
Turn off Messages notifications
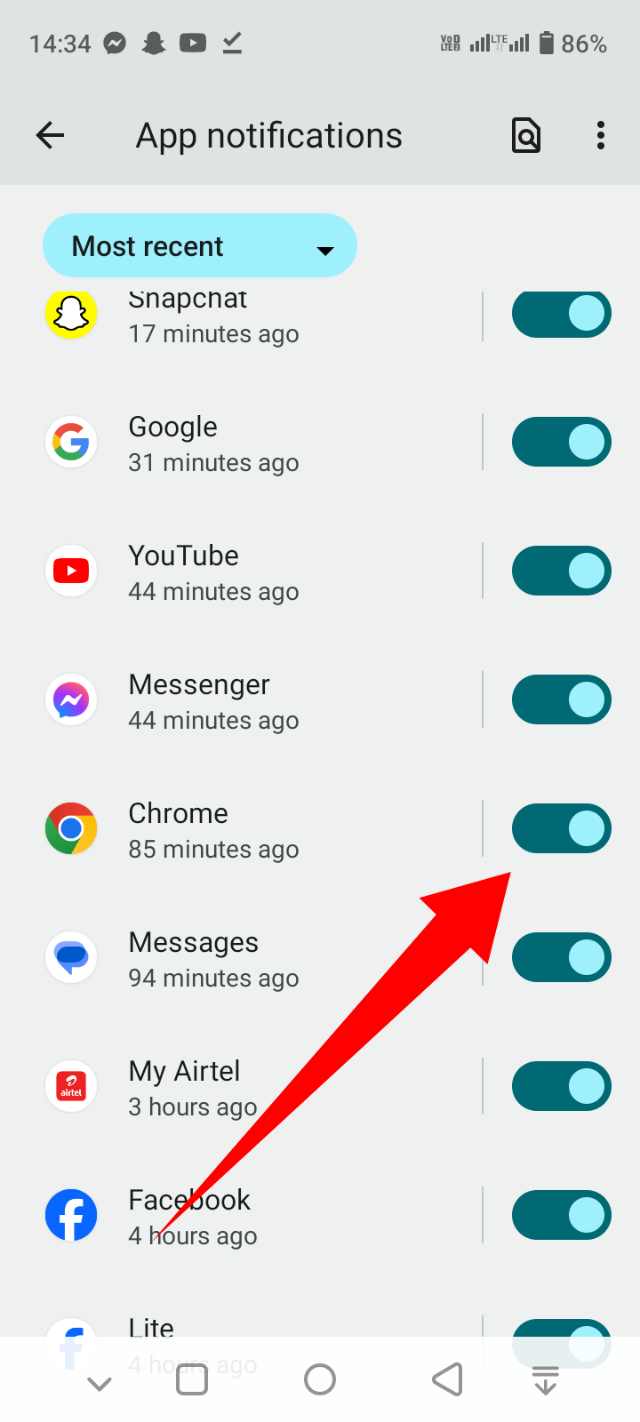pyautogui.click(x=561, y=958)
